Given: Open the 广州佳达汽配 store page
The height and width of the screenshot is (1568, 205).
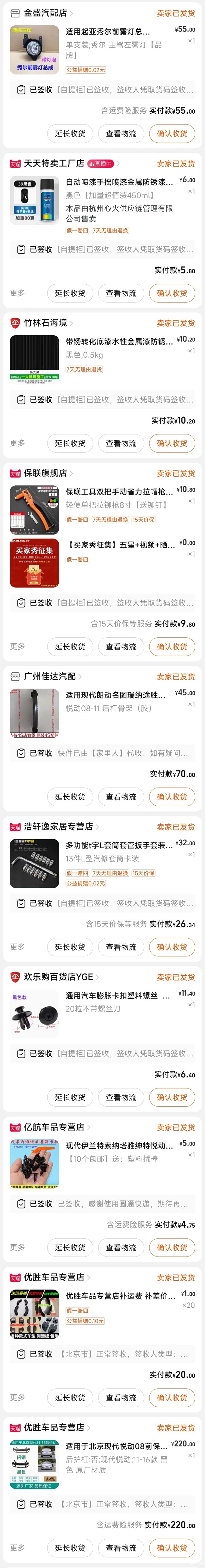Looking at the screenshot, I should (49, 676).
